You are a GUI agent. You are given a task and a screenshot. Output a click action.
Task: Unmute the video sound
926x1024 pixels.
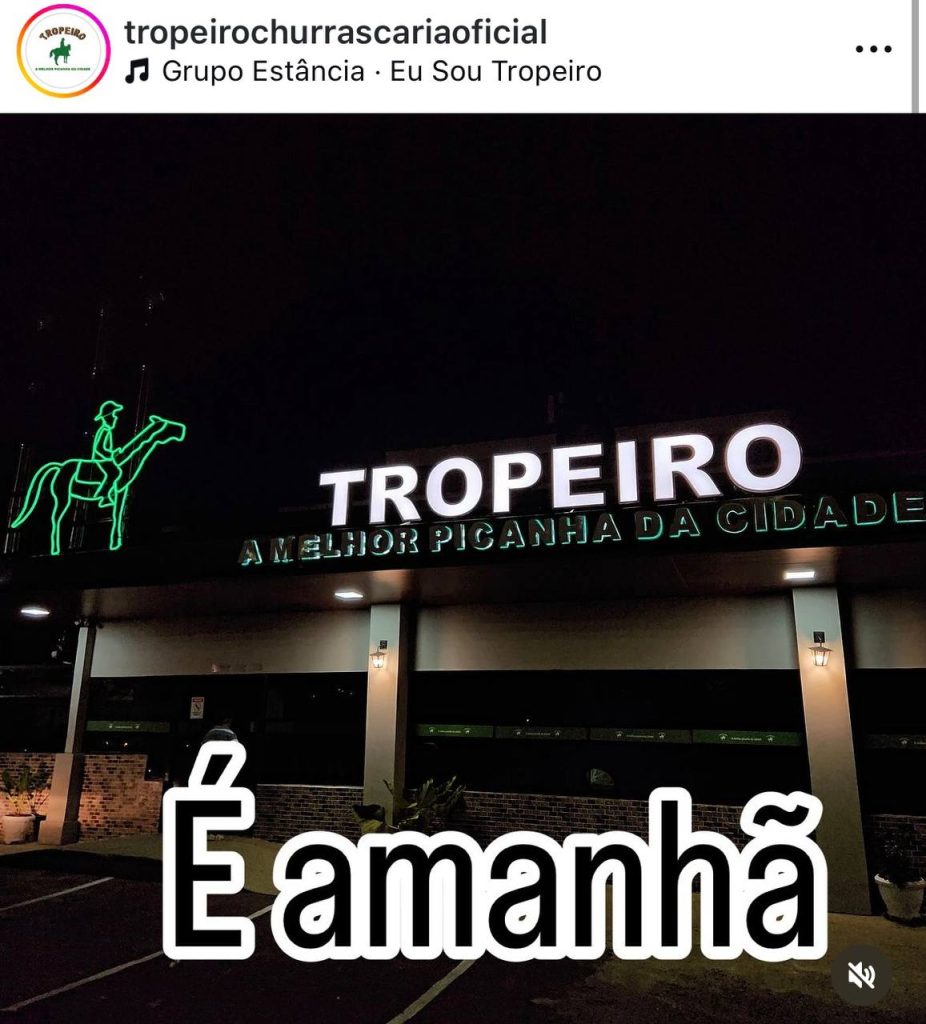coord(861,975)
